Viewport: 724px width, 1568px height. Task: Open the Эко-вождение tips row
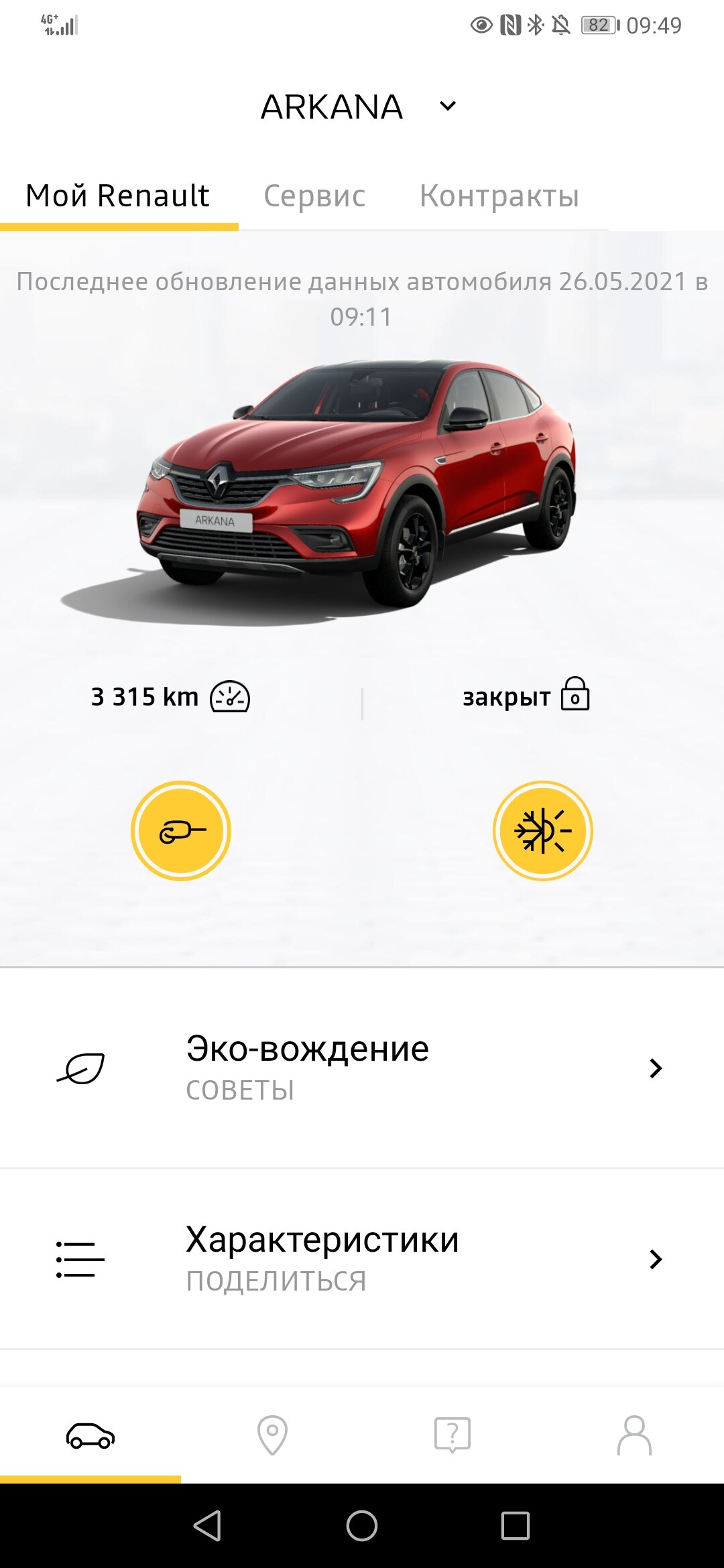pos(362,1068)
